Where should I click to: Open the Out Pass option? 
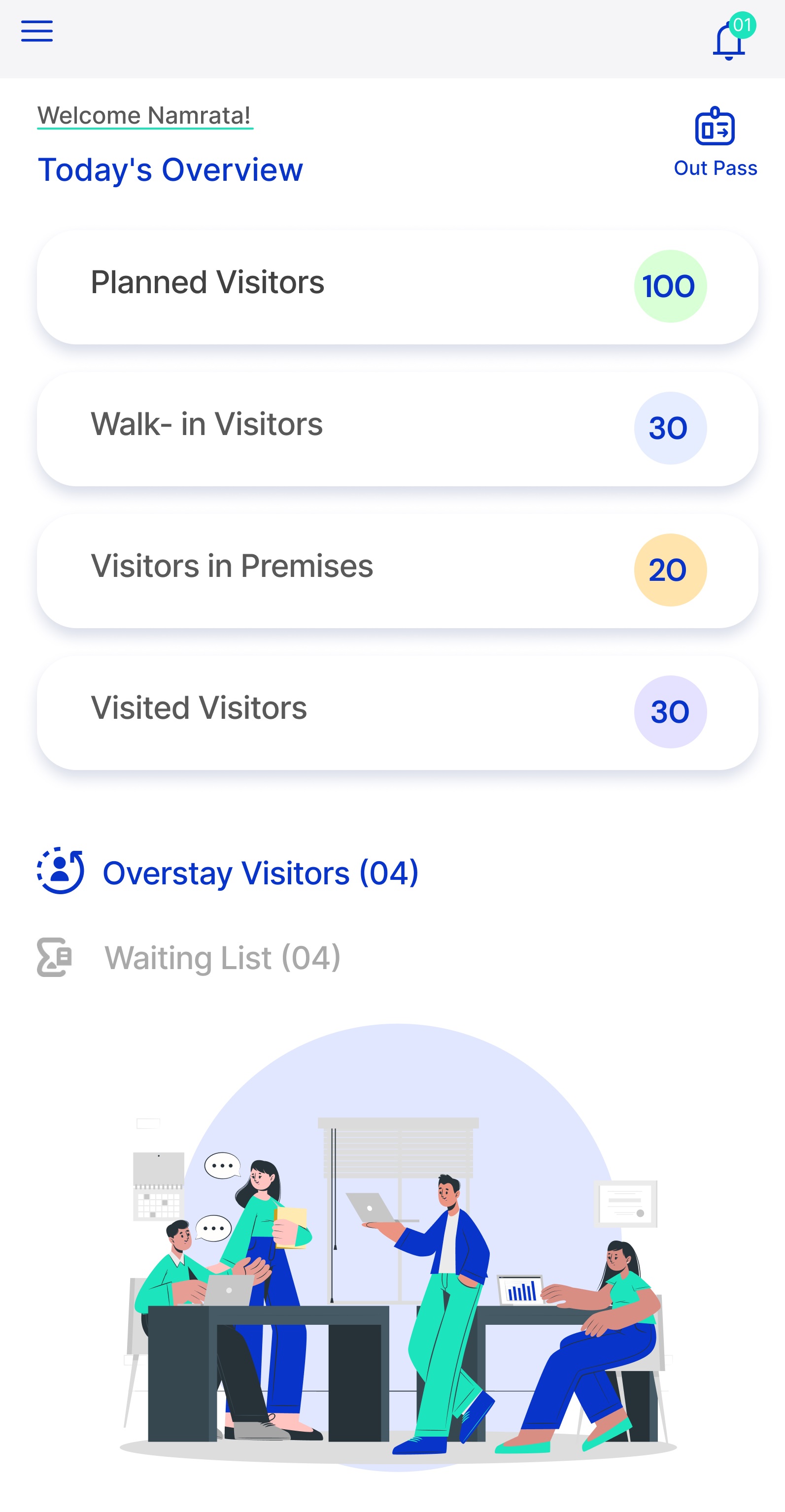[715, 142]
